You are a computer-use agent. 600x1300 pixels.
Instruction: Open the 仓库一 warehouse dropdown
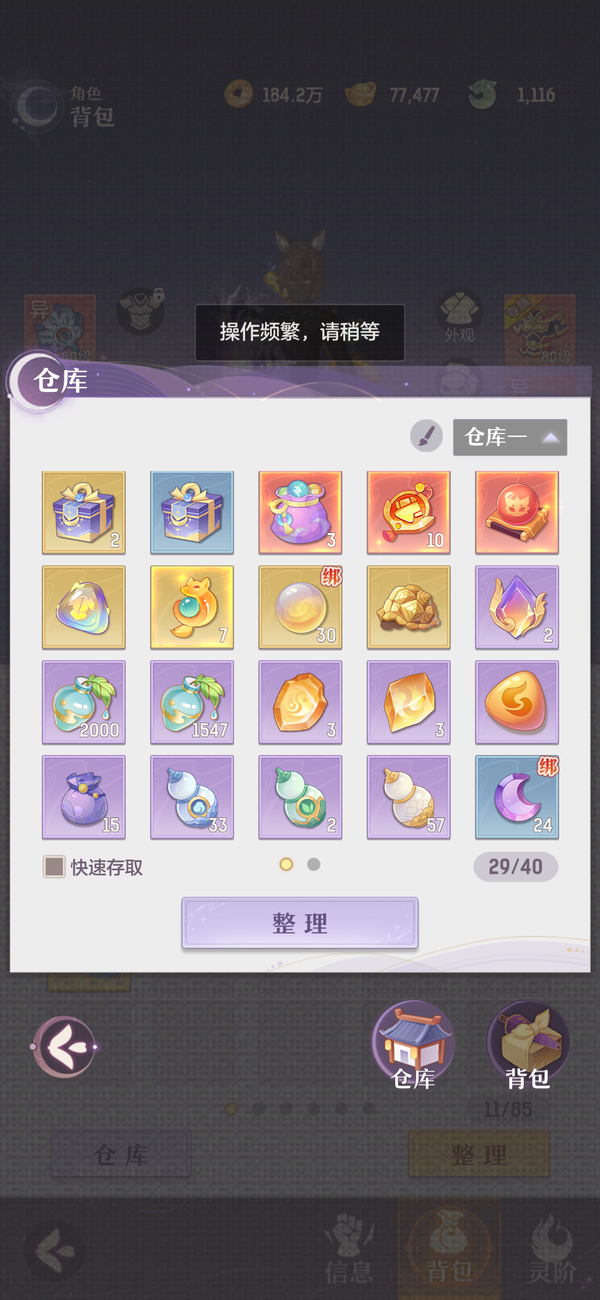pos(510,437)
